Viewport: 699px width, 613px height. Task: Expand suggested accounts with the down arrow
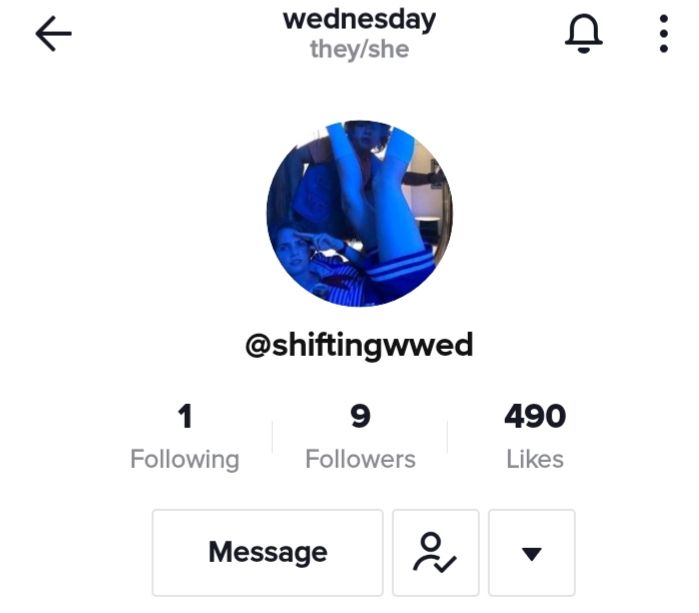click(x=532, y=552)
